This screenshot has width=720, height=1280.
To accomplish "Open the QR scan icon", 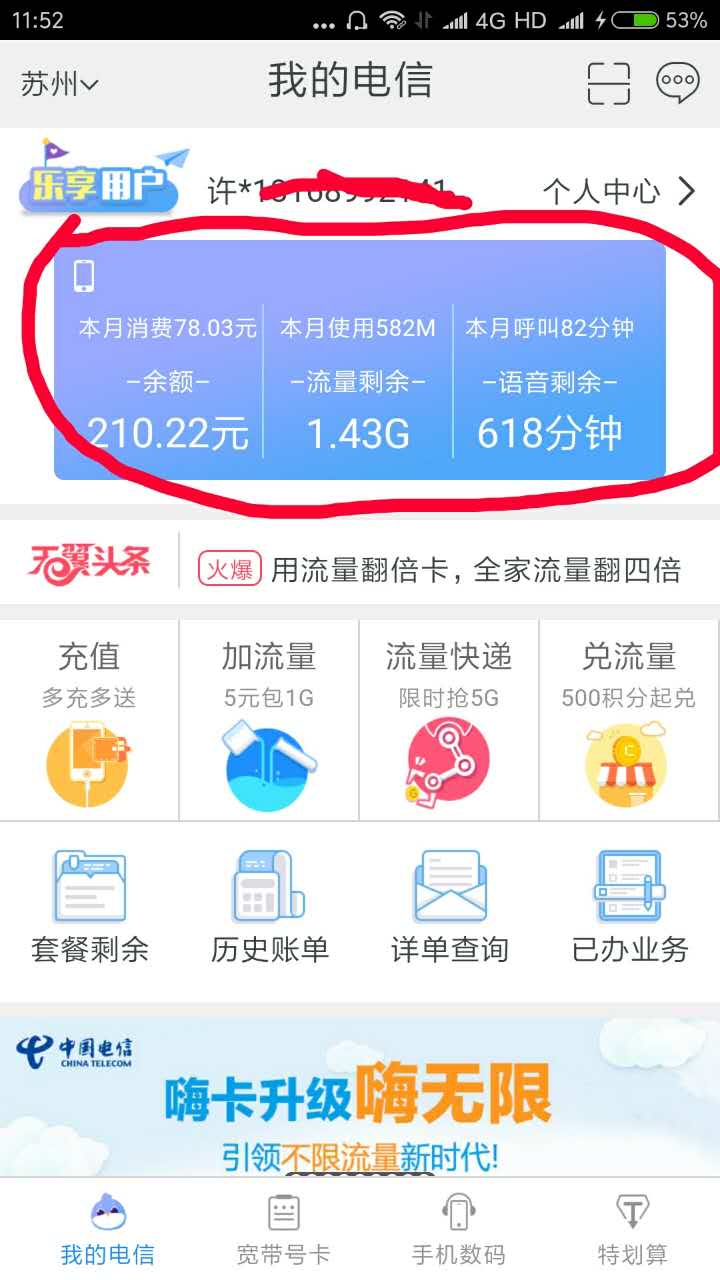I will (608, 83).
